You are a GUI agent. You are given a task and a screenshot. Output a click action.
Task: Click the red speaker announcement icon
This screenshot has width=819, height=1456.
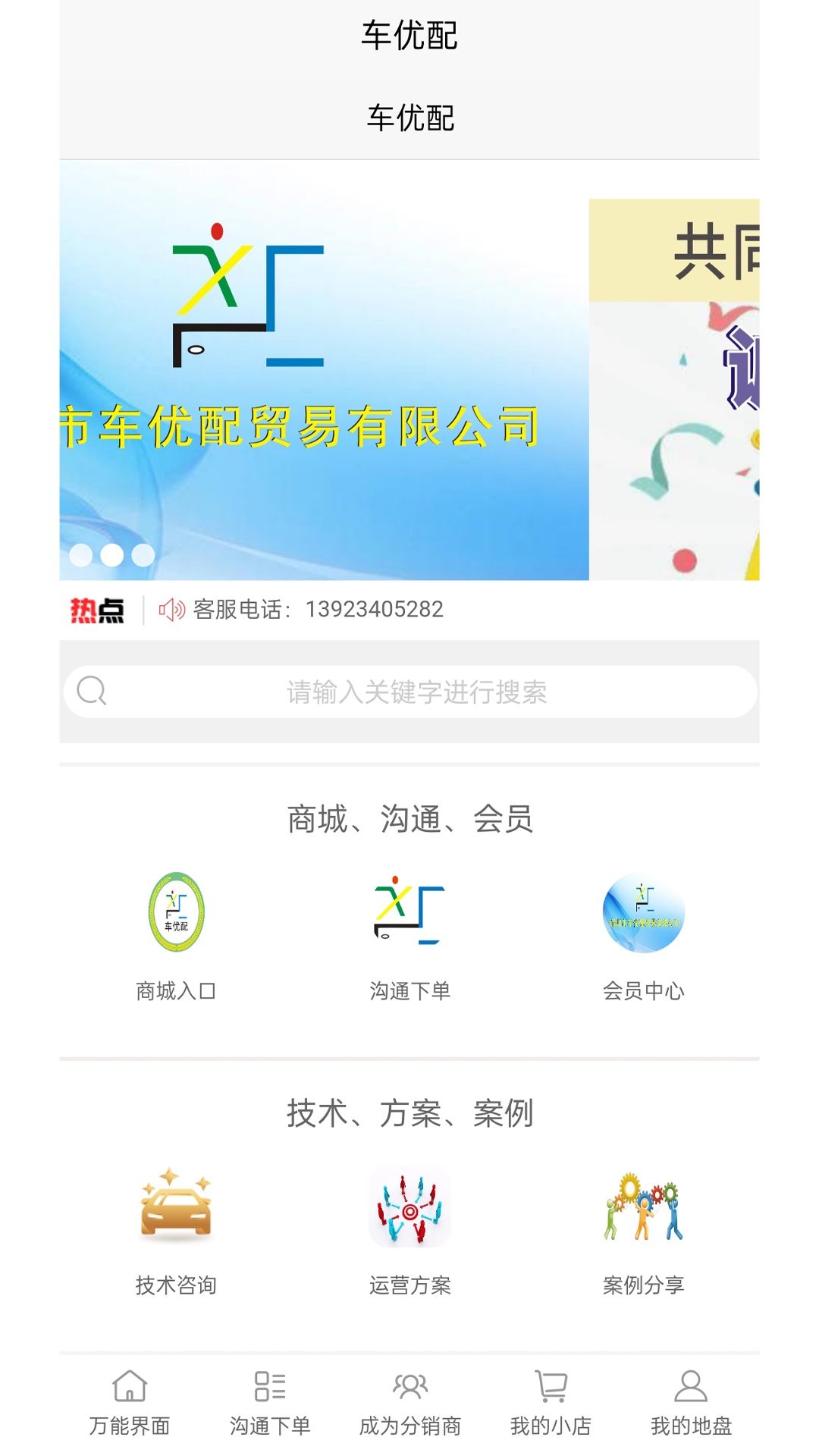click(x=171, y=609)
